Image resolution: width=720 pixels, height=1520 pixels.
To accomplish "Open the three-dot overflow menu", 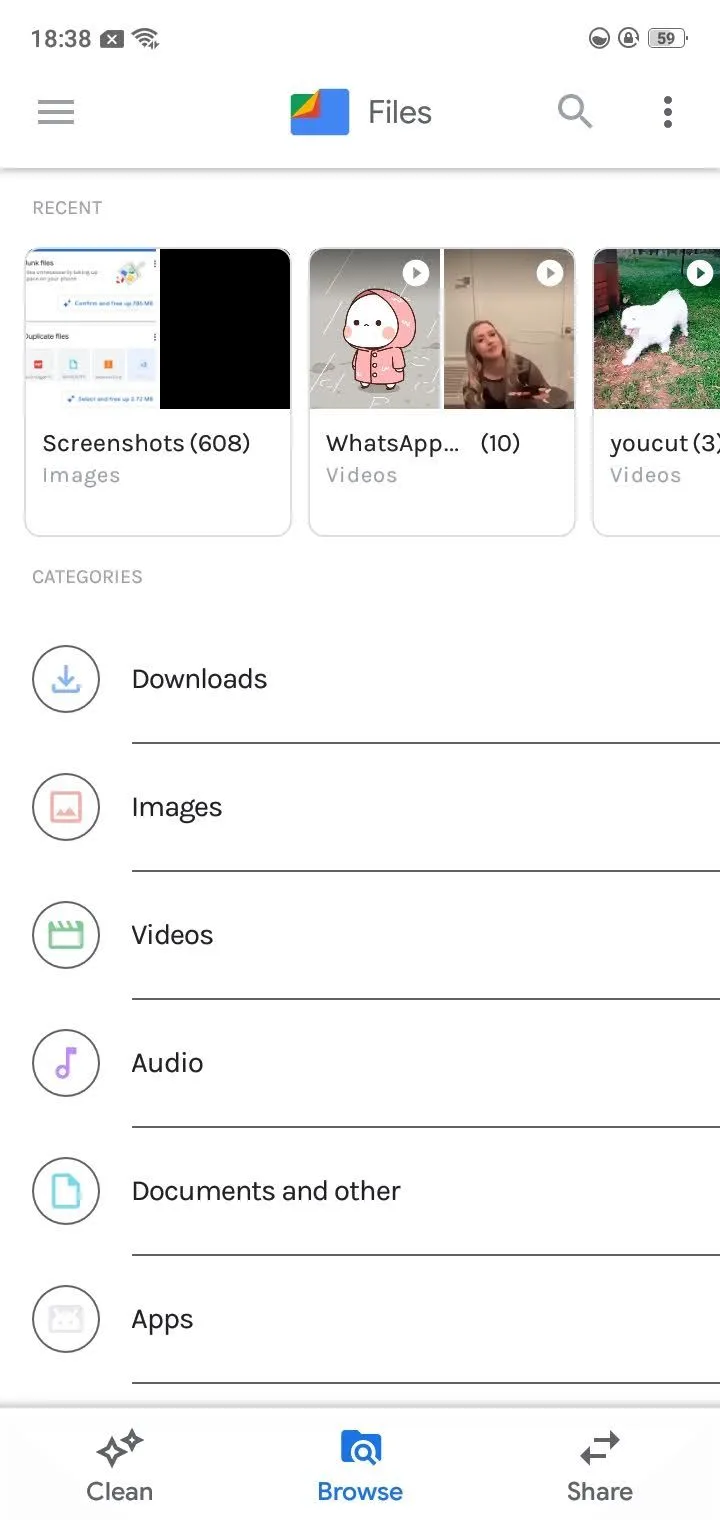I will (667, 112).
